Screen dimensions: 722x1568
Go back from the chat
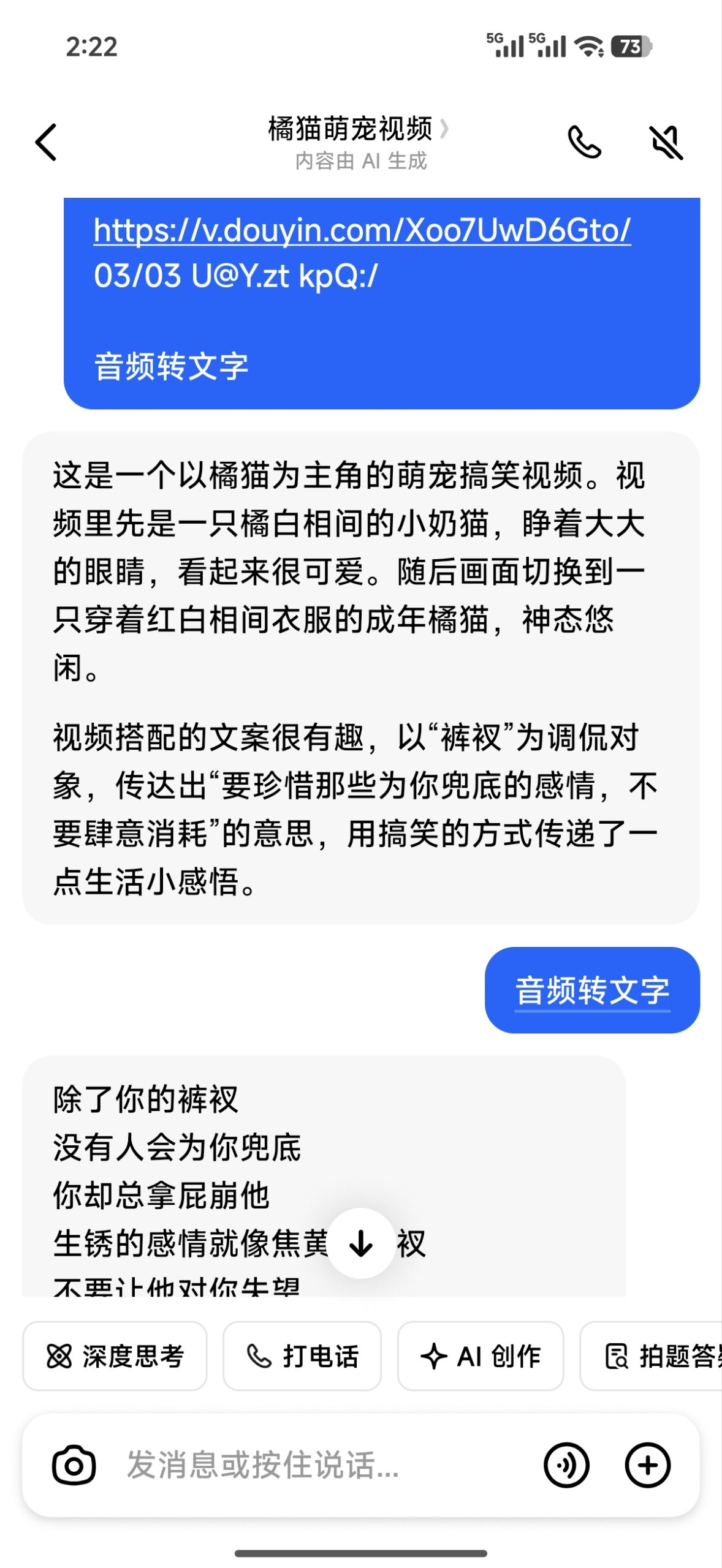click(47, 142)
